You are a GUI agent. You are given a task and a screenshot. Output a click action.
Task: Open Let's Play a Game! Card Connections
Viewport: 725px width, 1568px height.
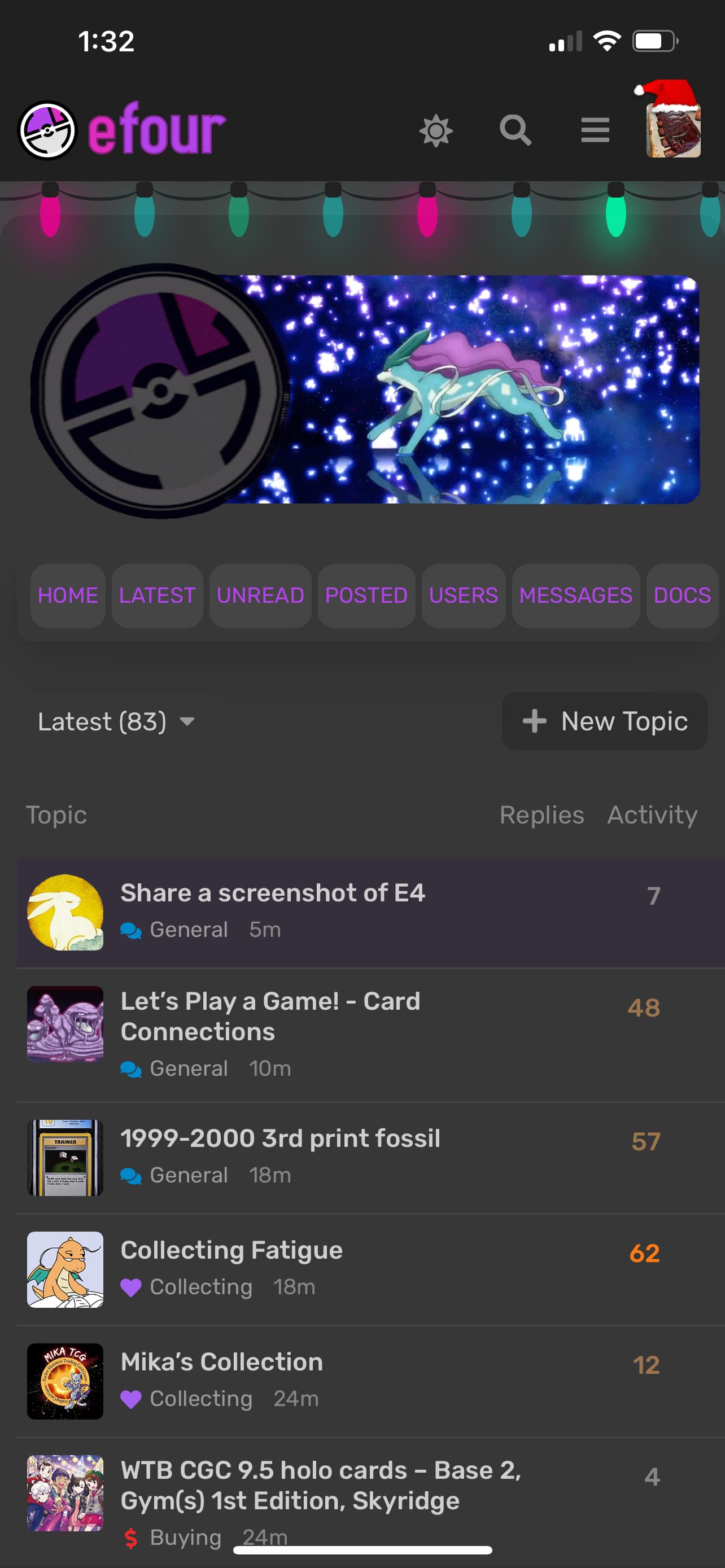click(270, 1017)
